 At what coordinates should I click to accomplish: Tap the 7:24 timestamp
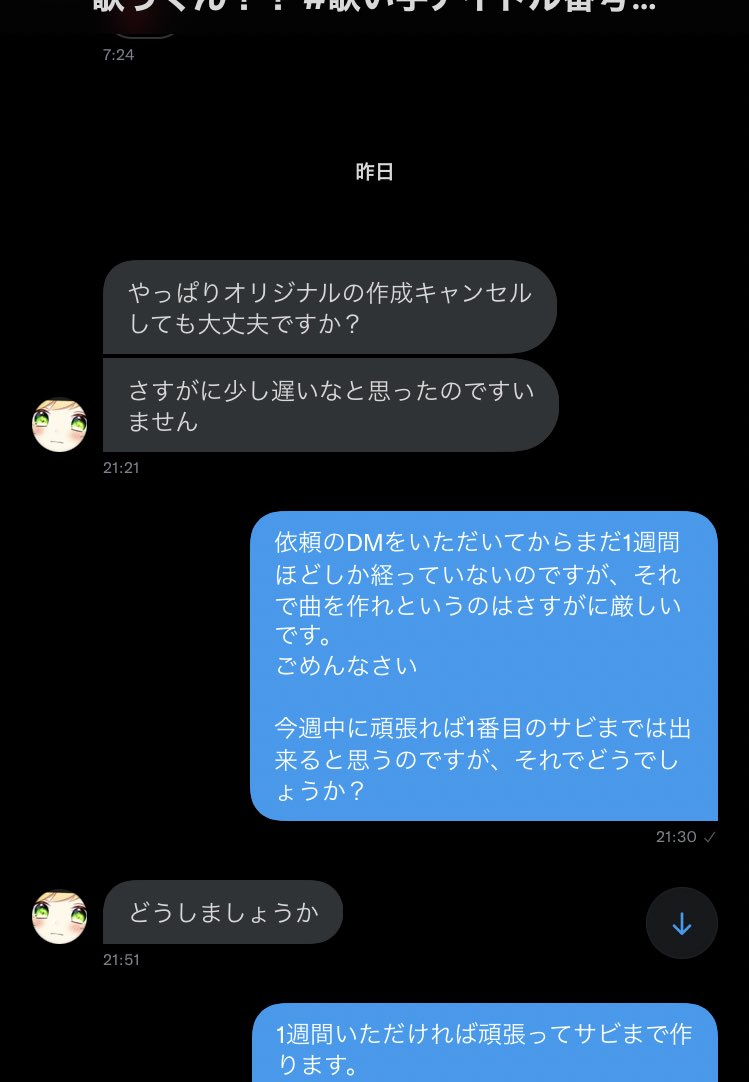click(x=119, y=55)
